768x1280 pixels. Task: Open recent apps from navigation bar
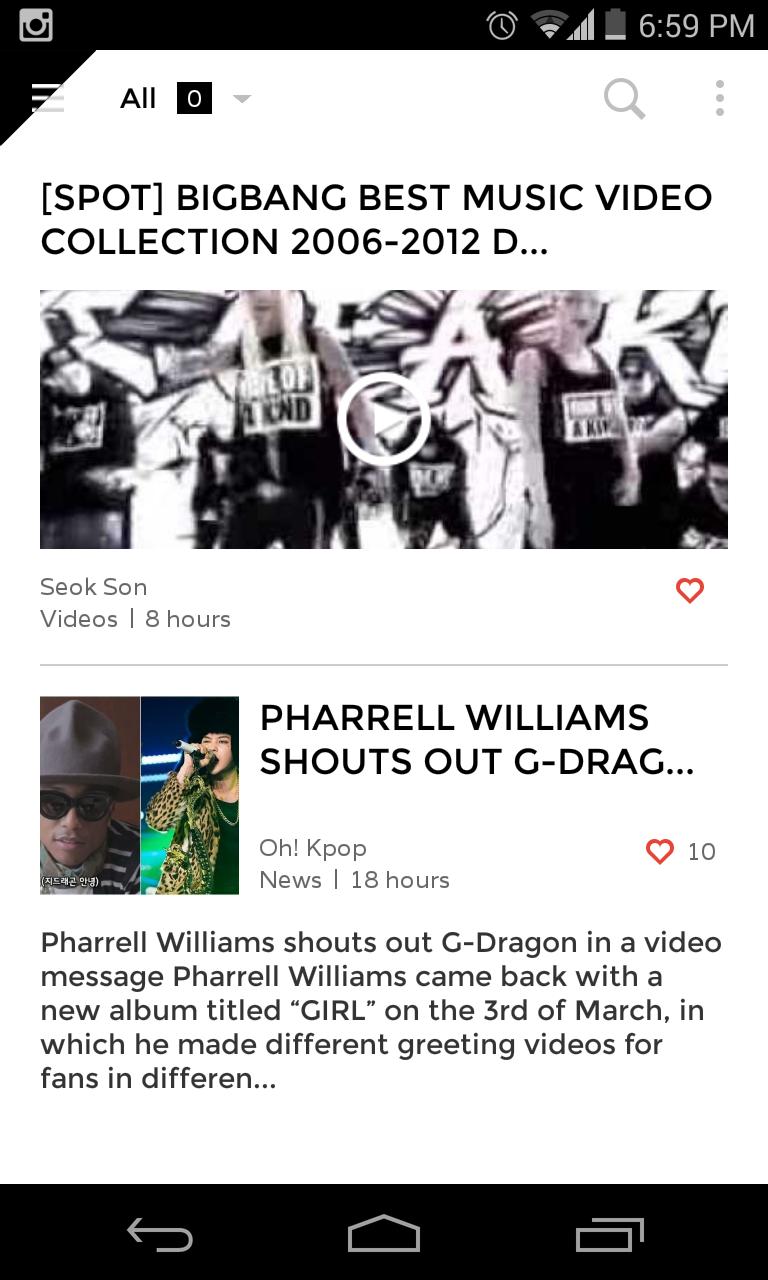tap(609, 1235)
